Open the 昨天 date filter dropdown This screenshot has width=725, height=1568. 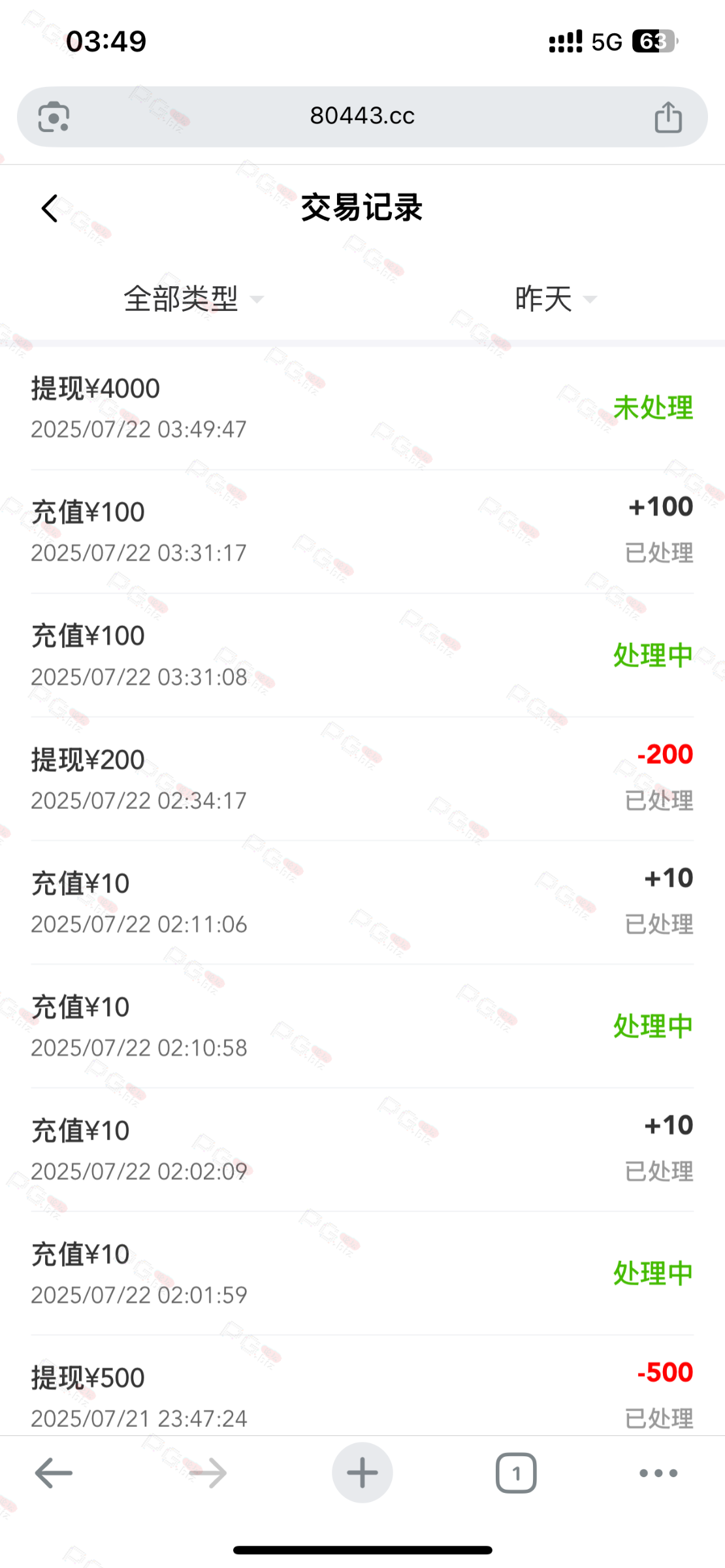(x=555, y=299)
